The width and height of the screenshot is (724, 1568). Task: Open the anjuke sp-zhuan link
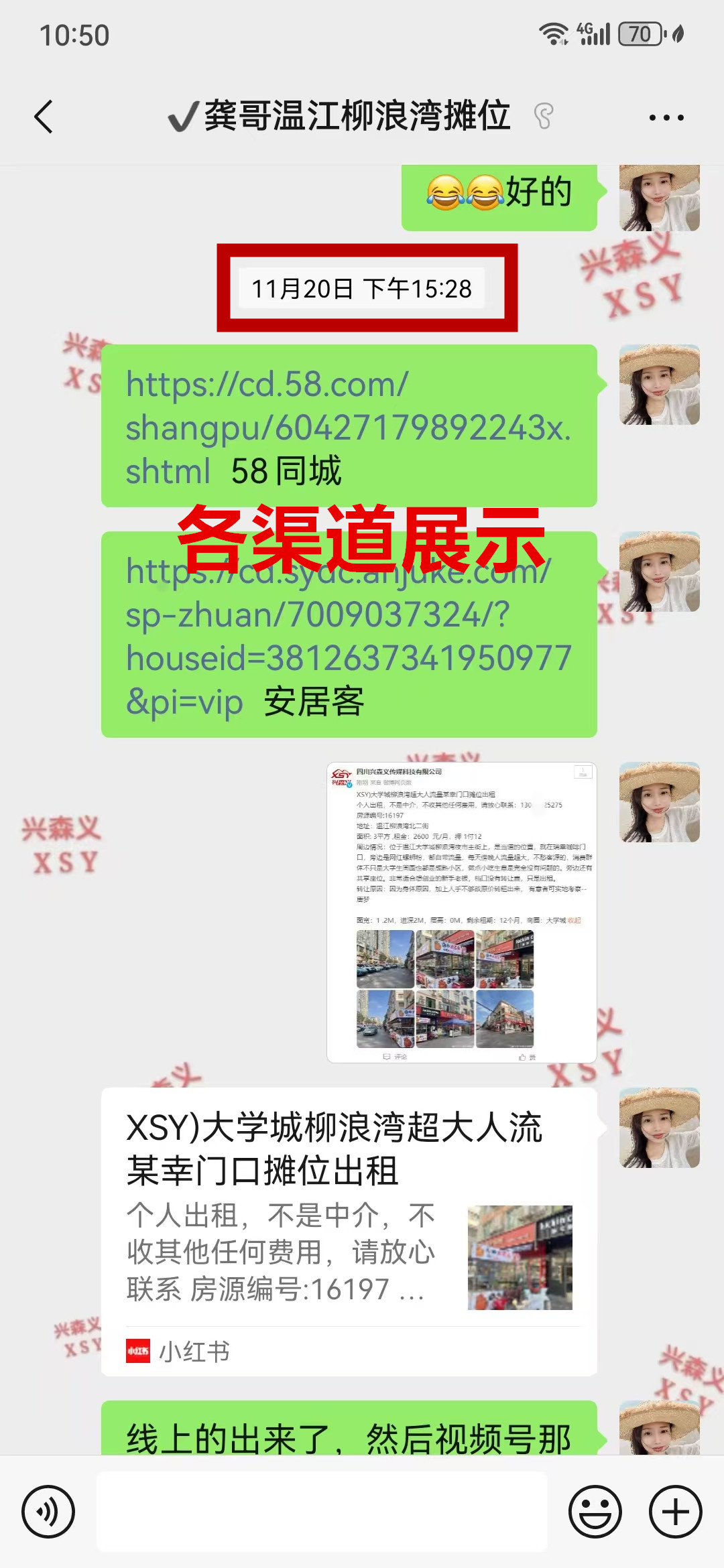[x=347, y=635]
